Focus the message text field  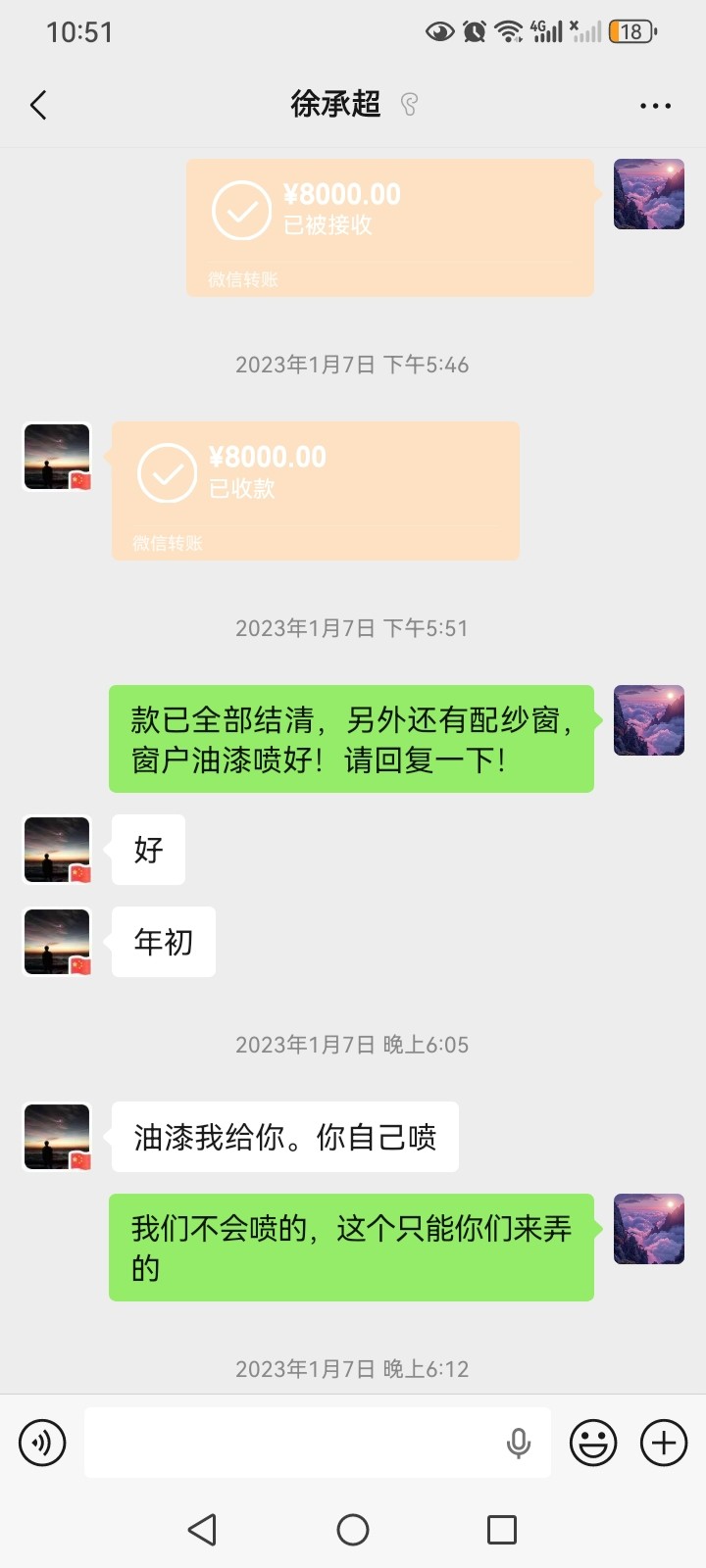(x=294, y=1443)
